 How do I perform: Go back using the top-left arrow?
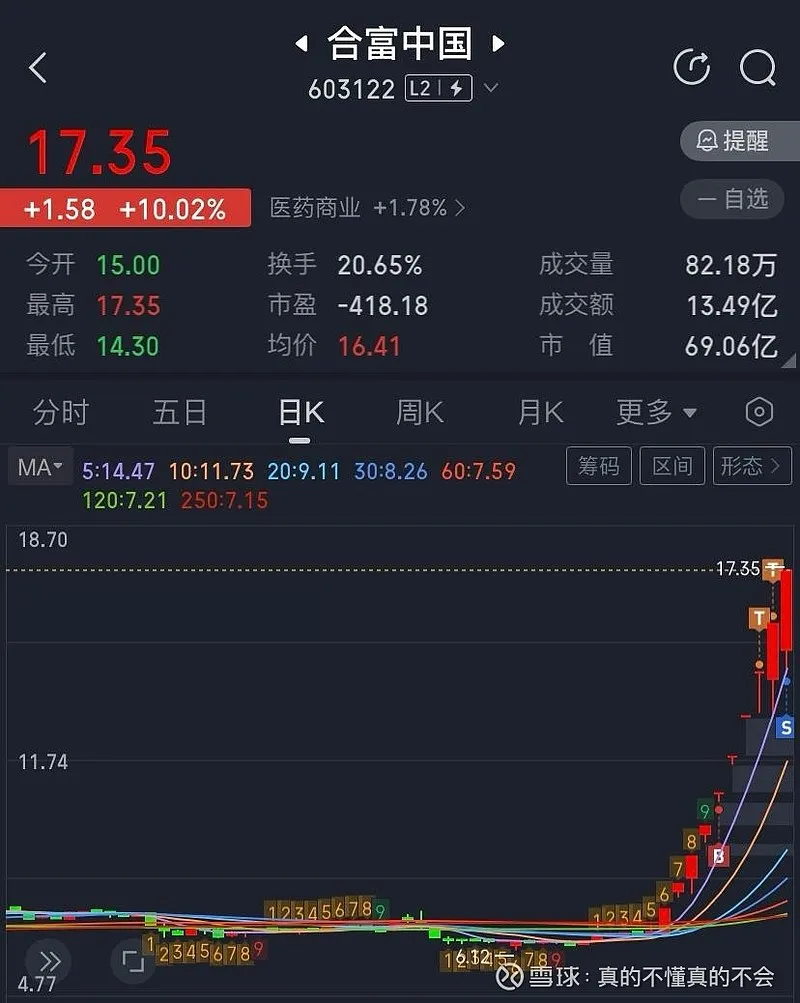pos(38,68)
